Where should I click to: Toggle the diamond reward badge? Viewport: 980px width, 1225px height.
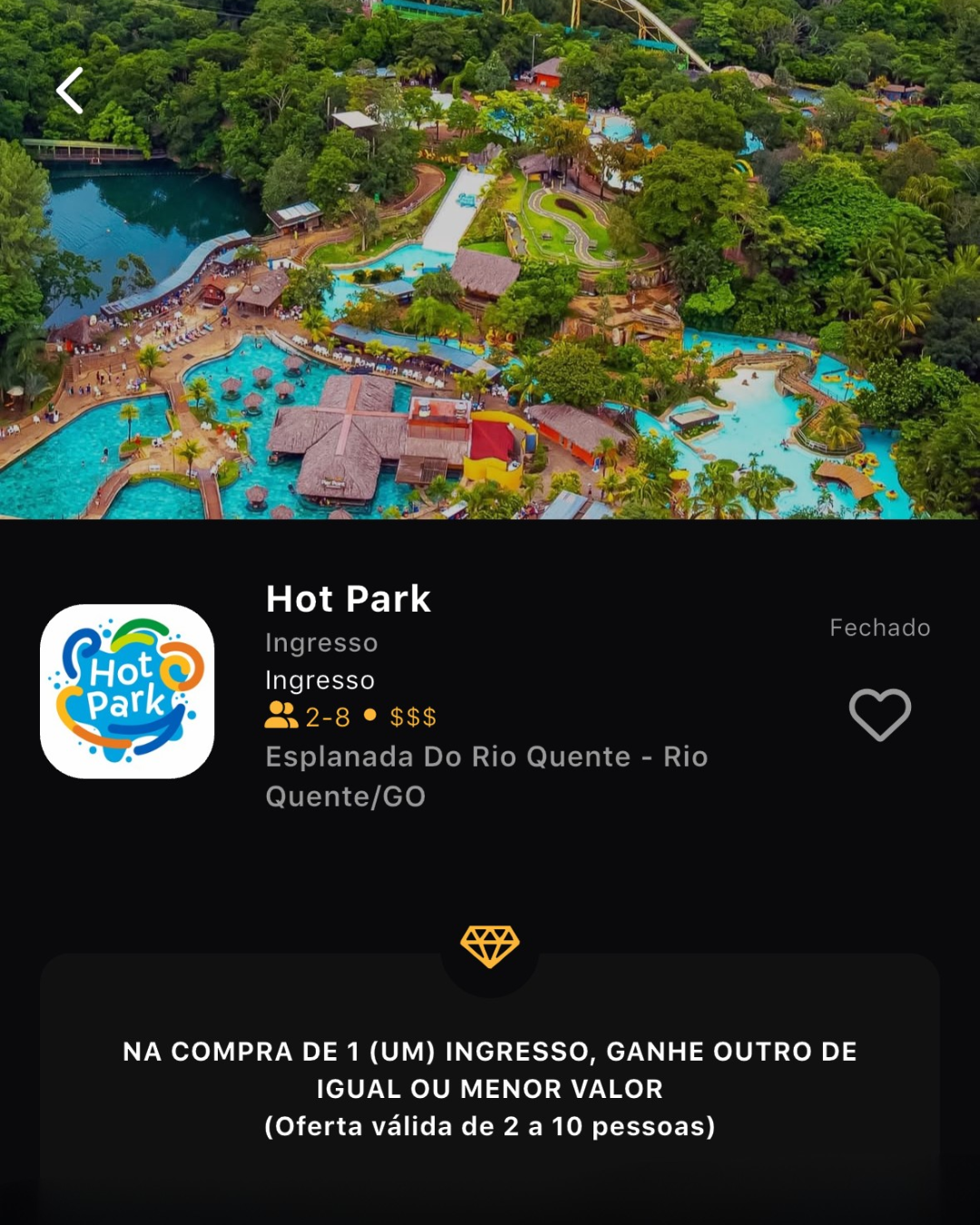point(490,946)
